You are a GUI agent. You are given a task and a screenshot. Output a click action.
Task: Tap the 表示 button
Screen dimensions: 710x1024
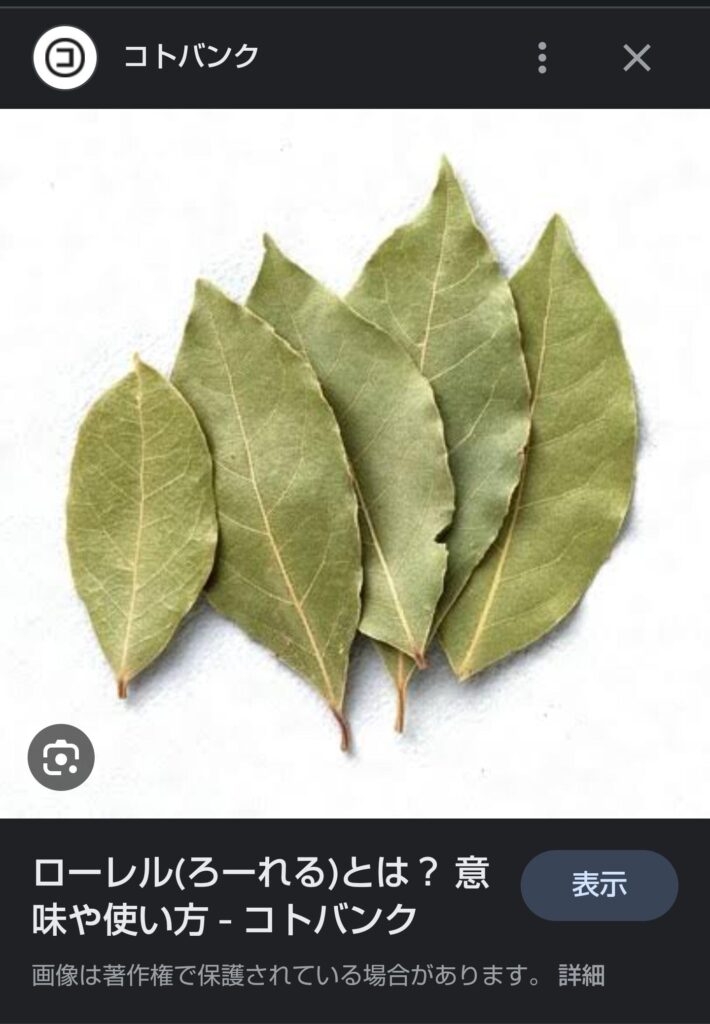[x=599, y=885]
